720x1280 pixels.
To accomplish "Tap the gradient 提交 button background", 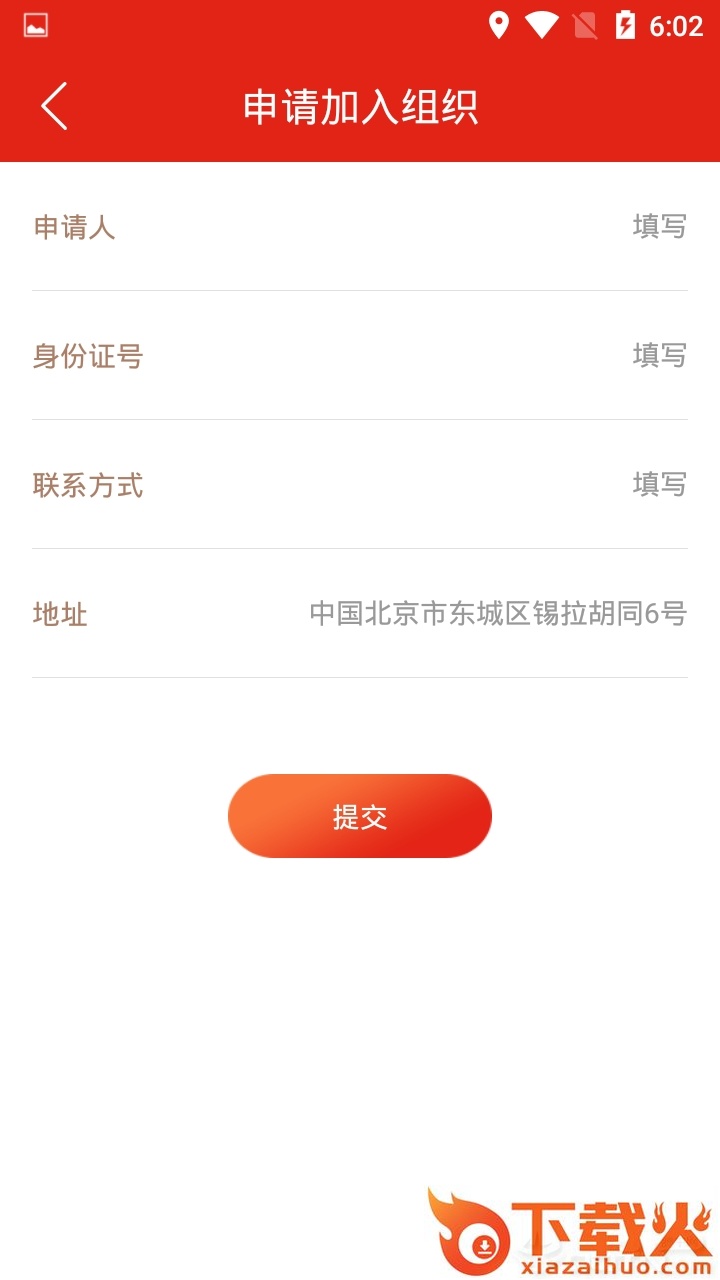I will click(x=360, y=816).
